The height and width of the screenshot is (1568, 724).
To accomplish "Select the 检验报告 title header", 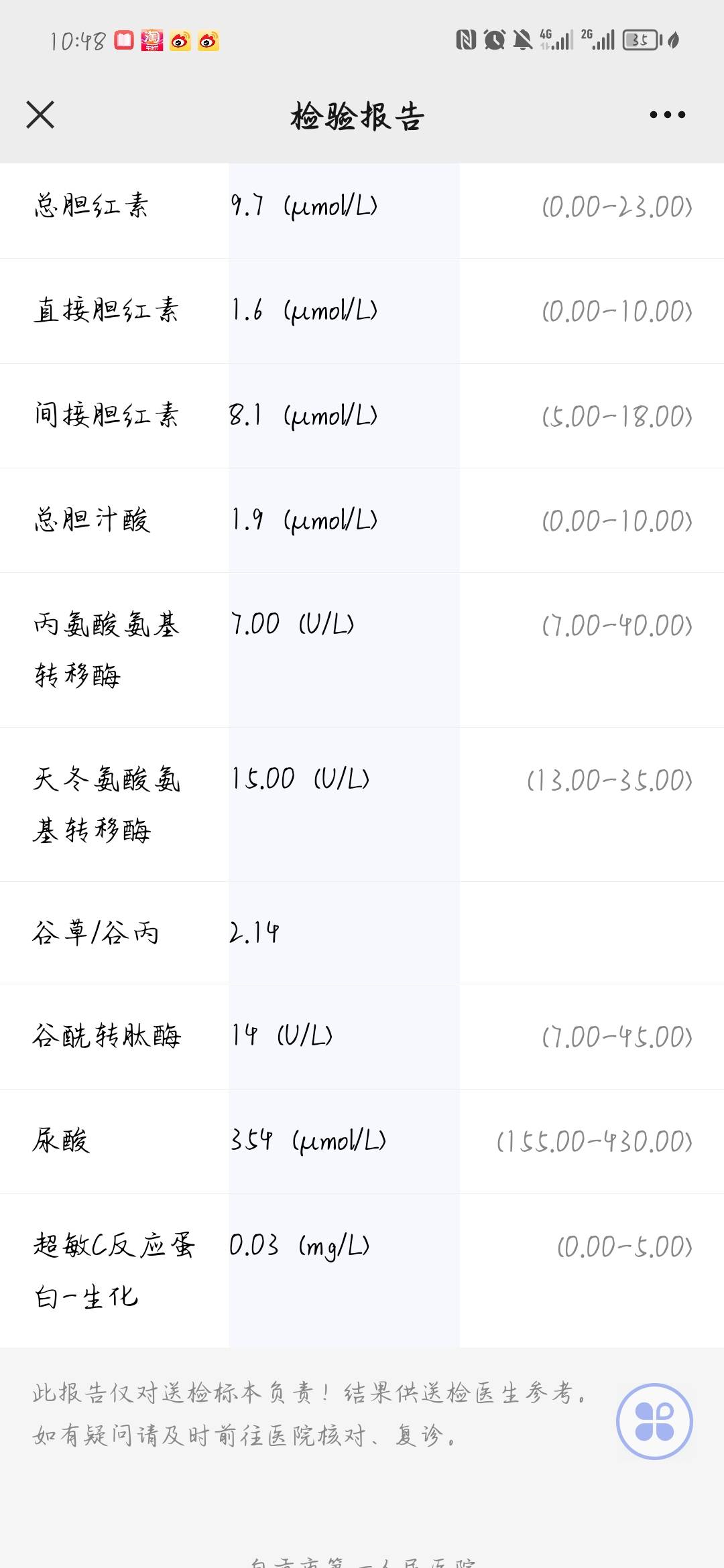I will point(357,114).
